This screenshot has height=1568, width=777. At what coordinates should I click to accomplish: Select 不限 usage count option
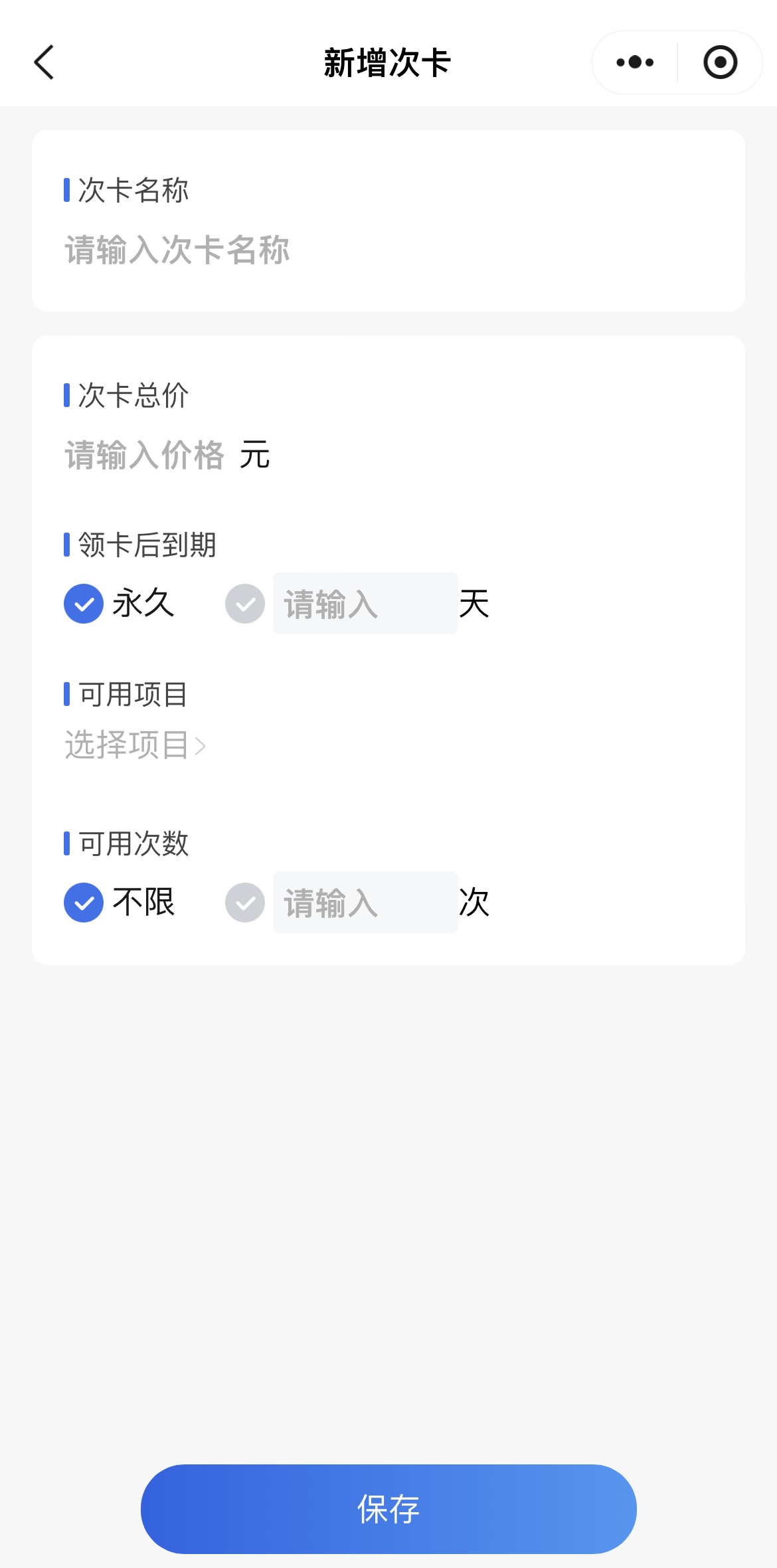point(84,903)
